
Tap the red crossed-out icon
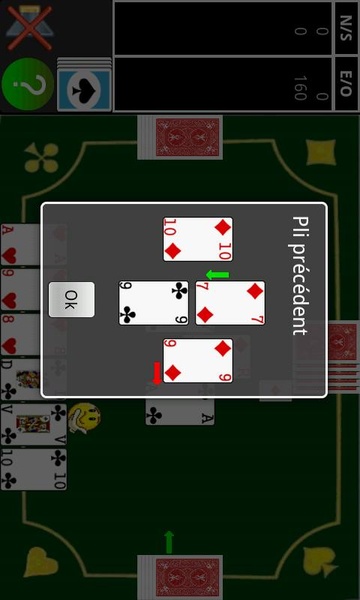(x=29, y=28)
